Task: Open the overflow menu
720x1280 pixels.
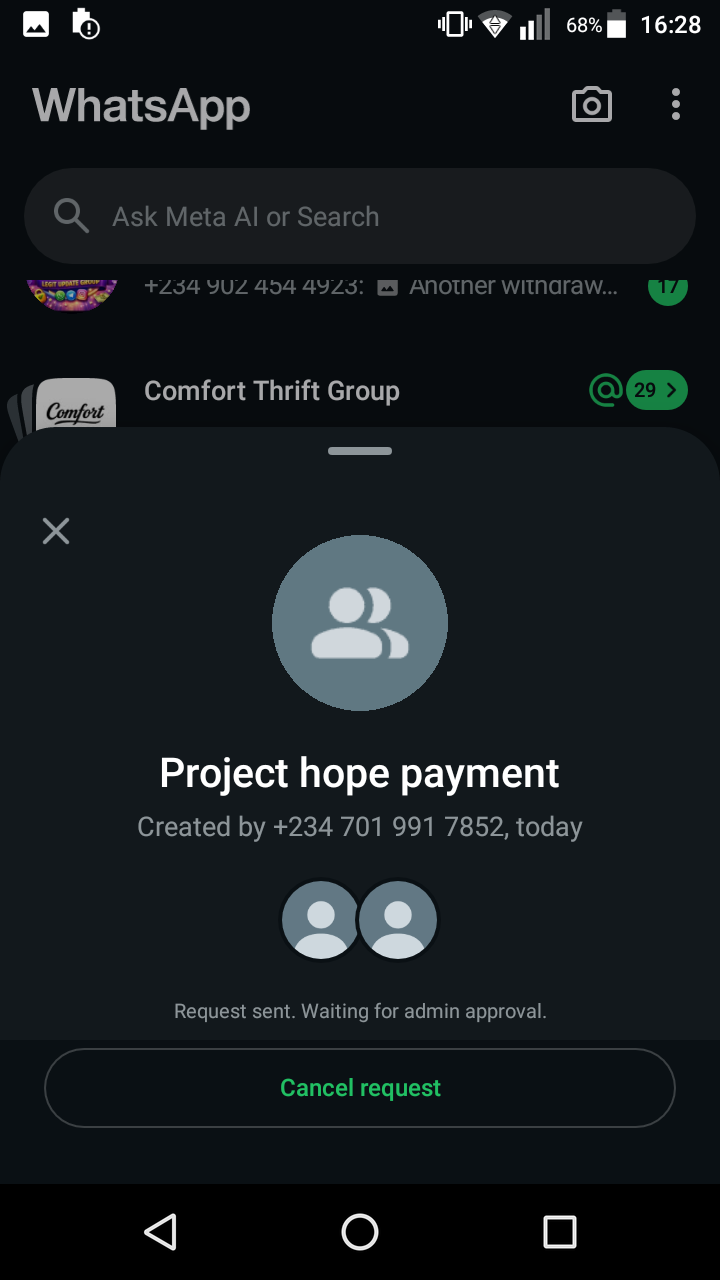Action: 676,105
